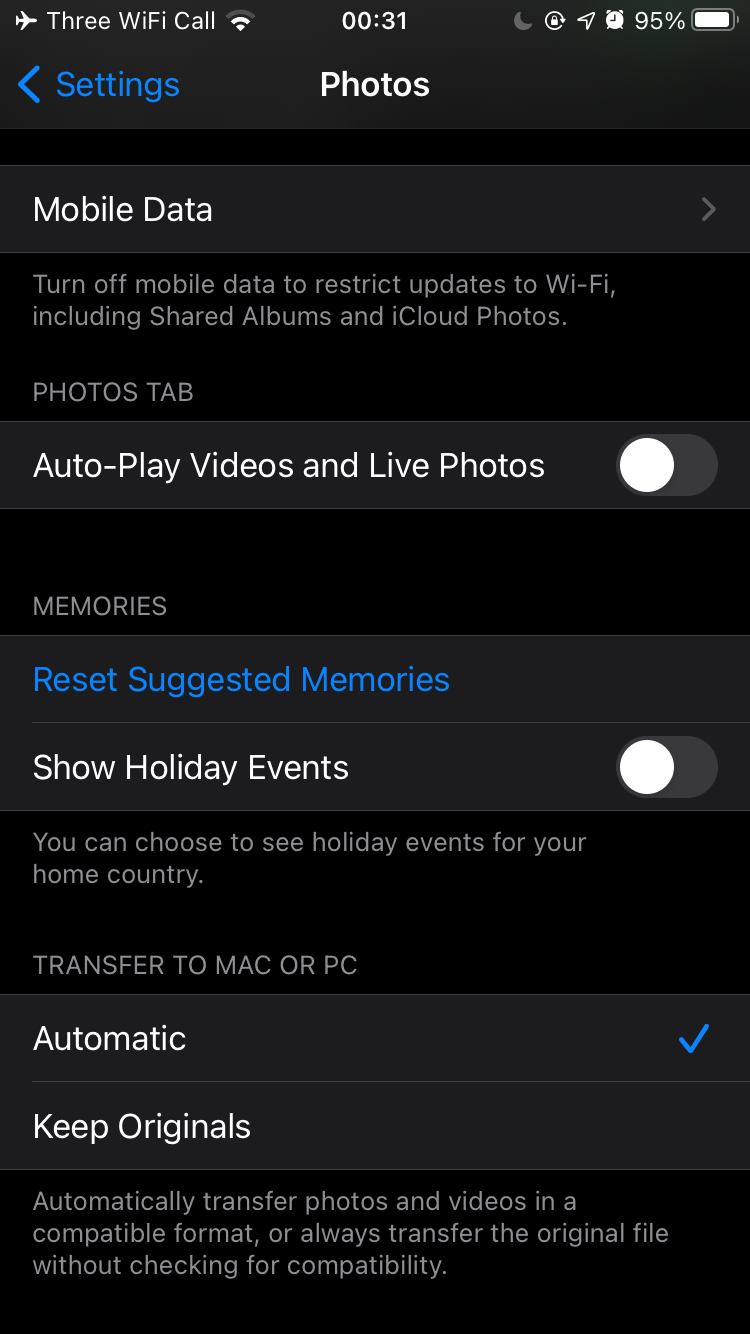The image size is (750, 1334).
Task: Open Mobile Data settings
Action: tap(375, 209)
